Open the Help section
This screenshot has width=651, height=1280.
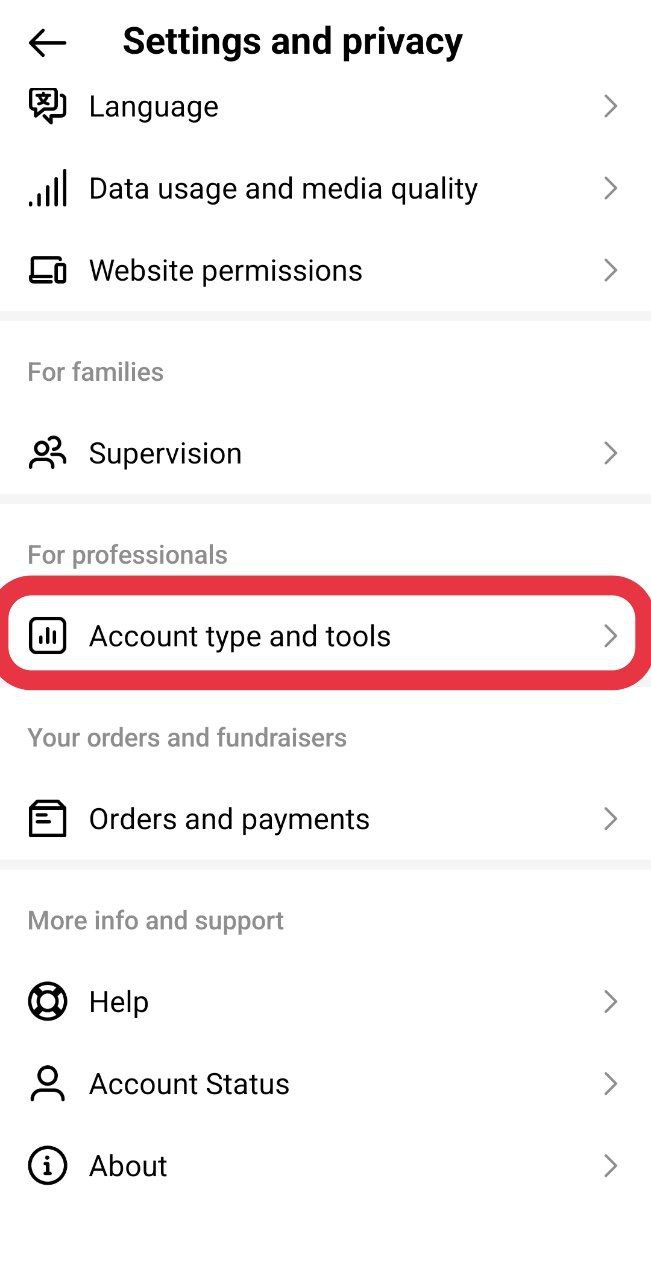pos(325,1001)
